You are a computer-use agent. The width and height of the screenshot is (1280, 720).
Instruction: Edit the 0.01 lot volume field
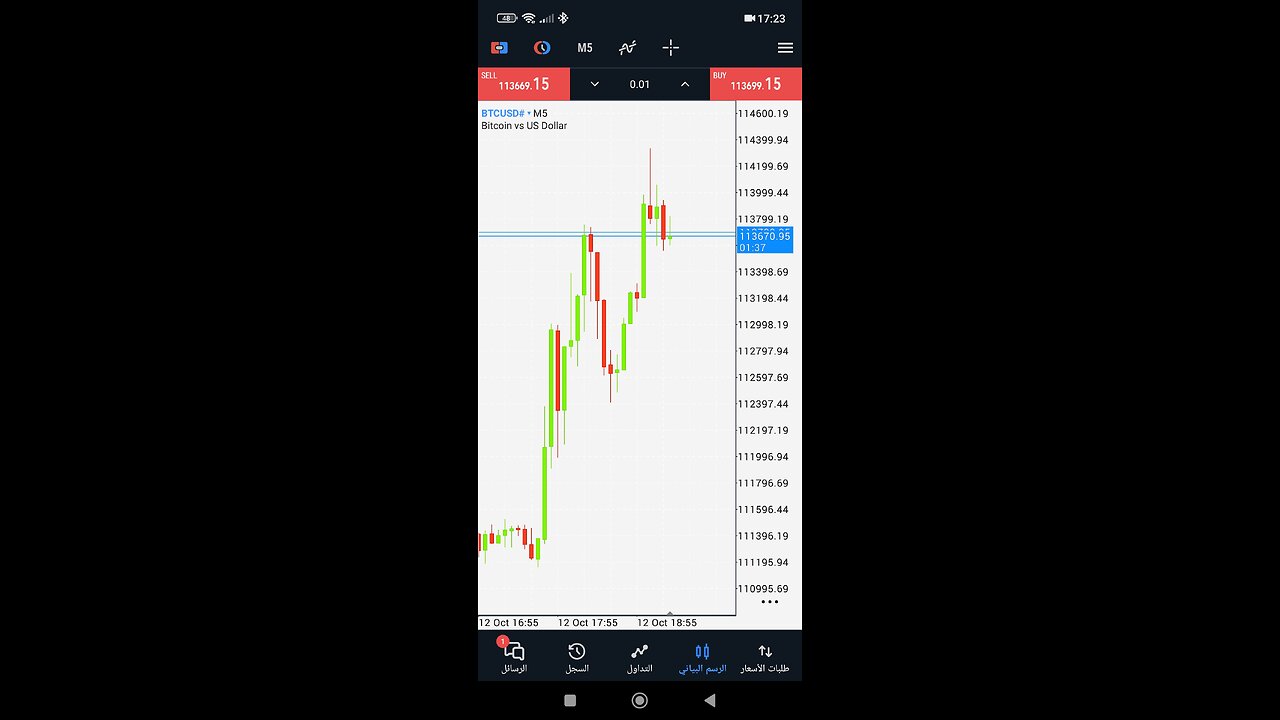(640, 84)
